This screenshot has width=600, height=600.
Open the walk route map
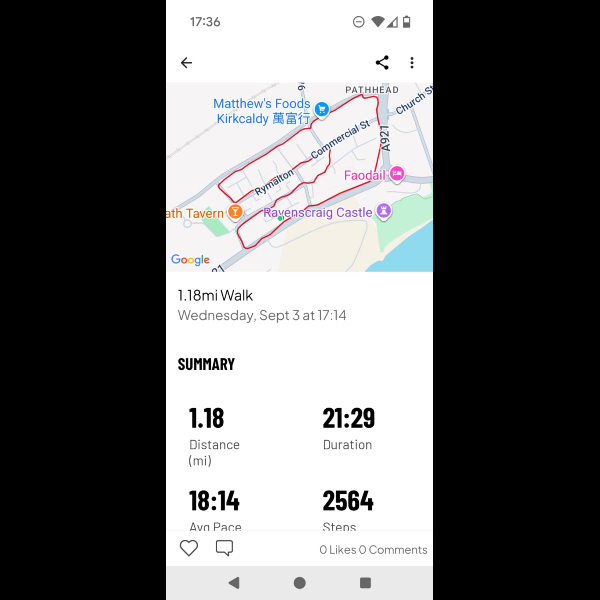tap(299, 177)
